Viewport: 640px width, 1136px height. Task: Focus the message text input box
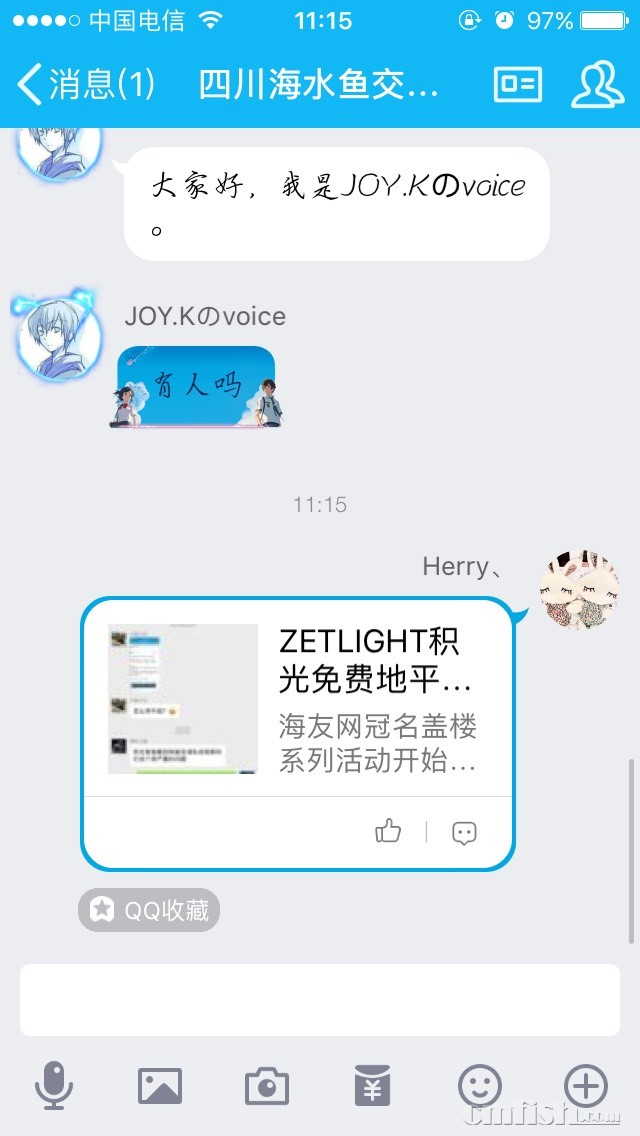tap(320, 1000)
